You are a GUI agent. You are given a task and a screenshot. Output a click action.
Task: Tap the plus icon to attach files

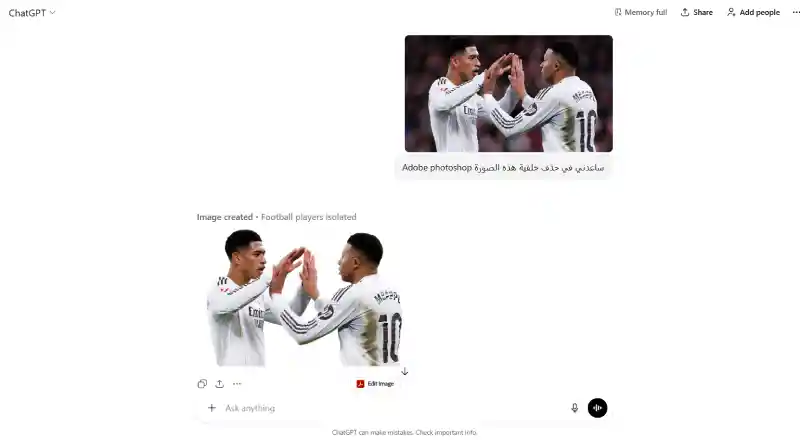point(211,408)
